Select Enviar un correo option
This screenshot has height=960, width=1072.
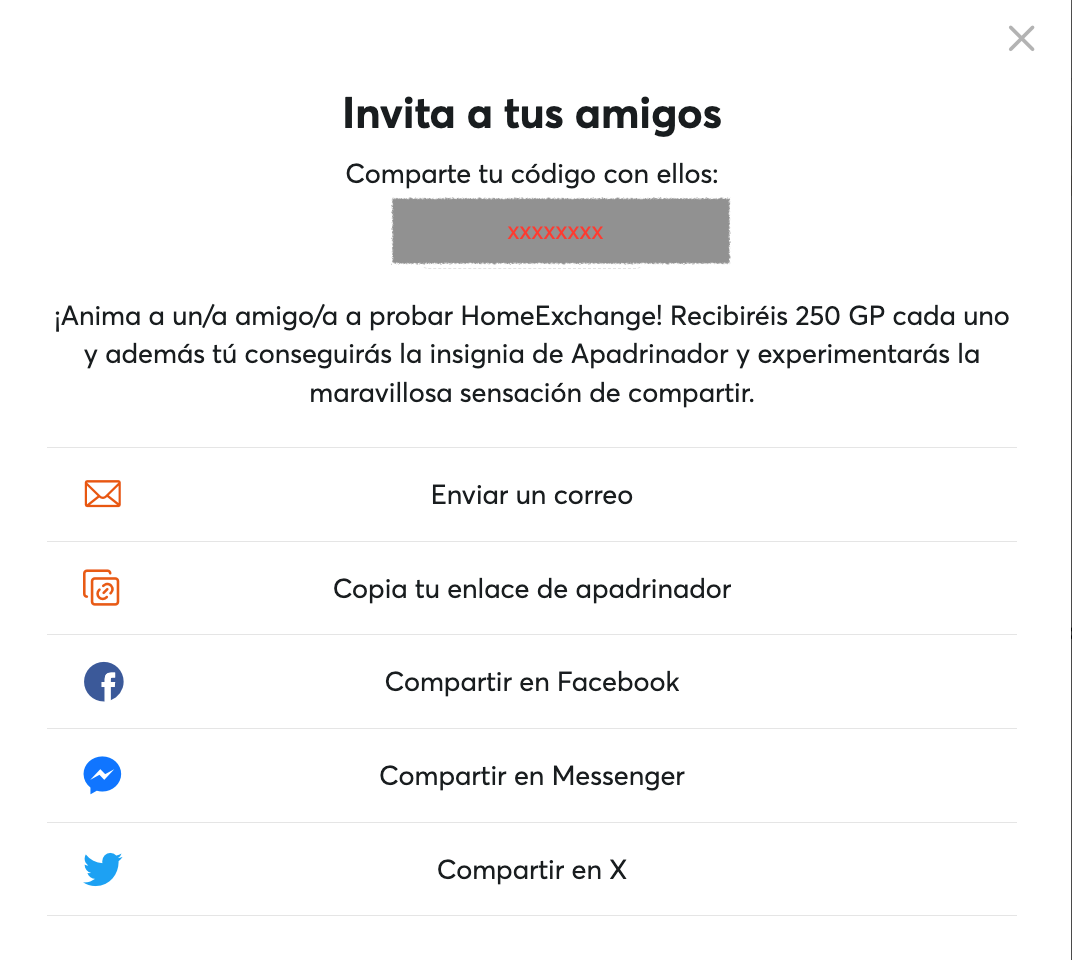point(531,495)
